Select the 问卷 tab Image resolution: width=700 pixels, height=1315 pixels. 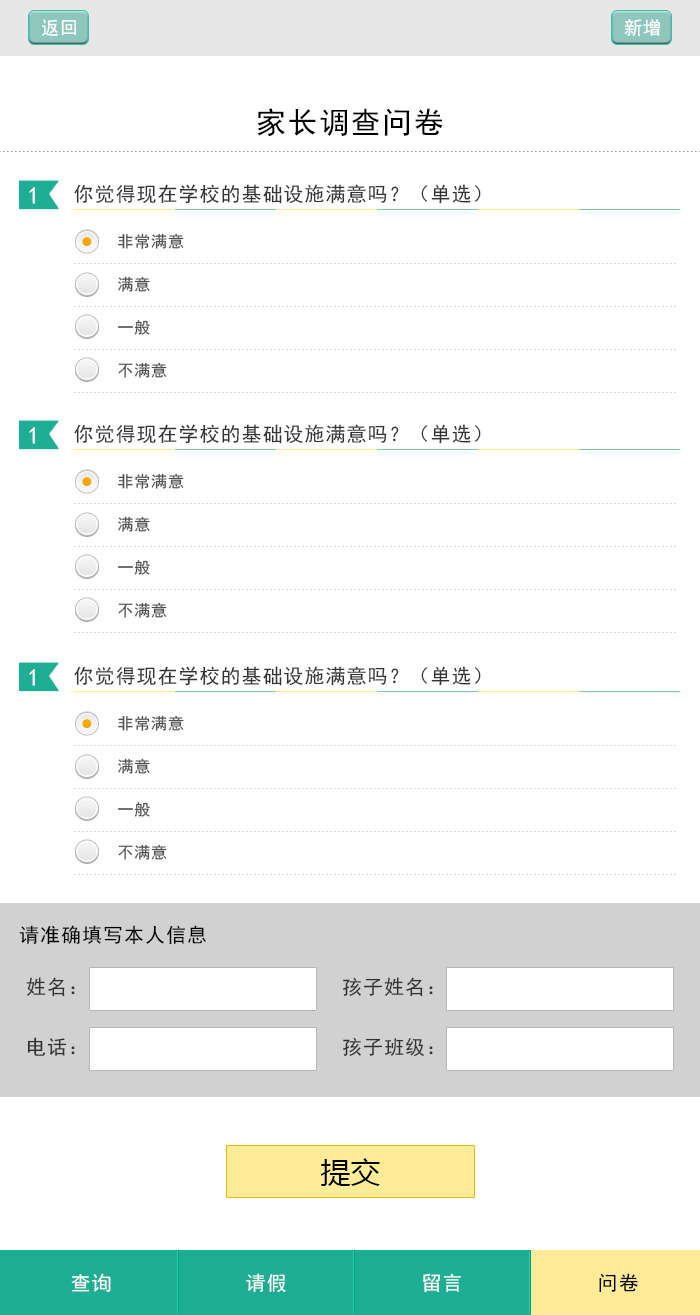click(616, 1283)
